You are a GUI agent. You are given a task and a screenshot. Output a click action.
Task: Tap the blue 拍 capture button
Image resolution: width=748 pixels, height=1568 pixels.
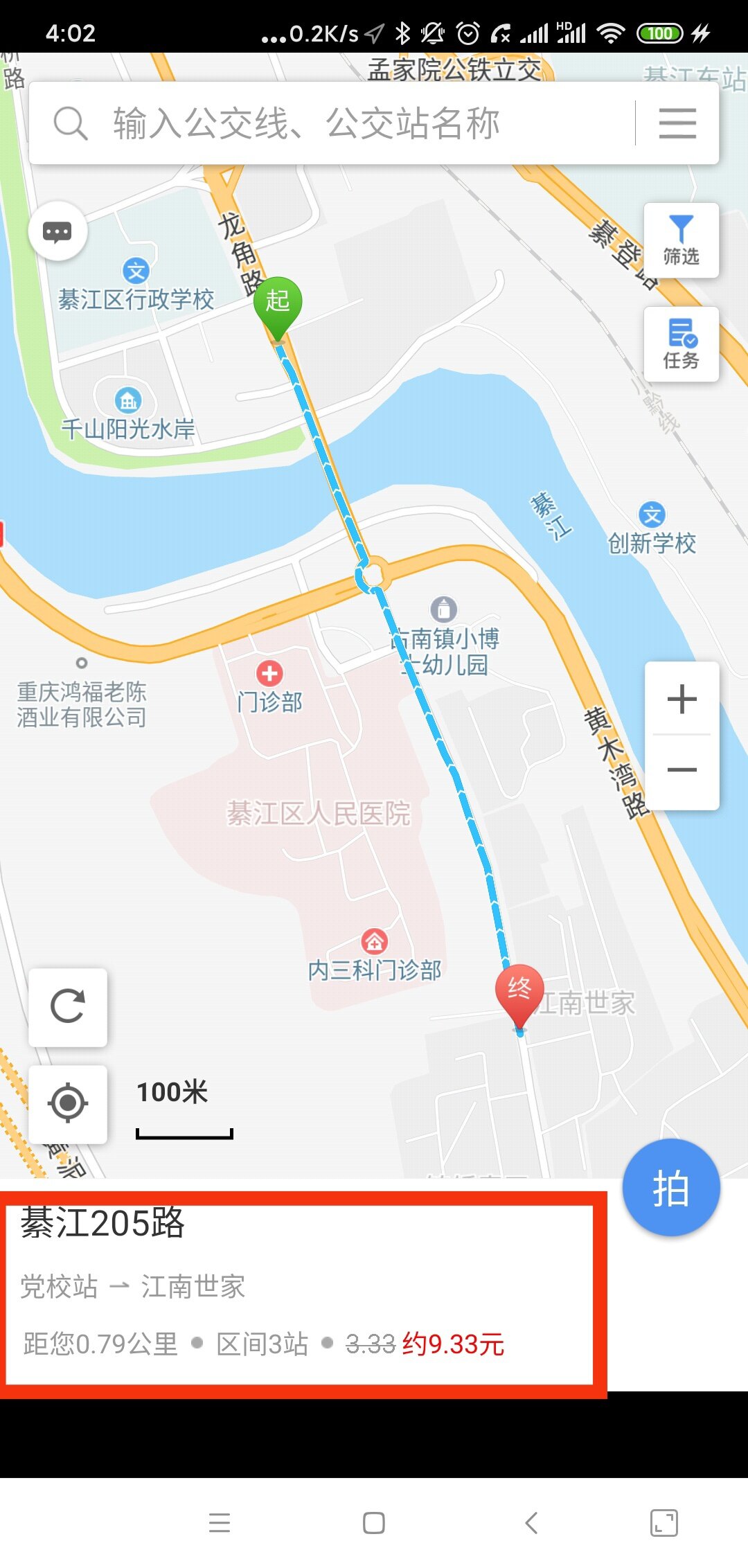pos(670,1188)
